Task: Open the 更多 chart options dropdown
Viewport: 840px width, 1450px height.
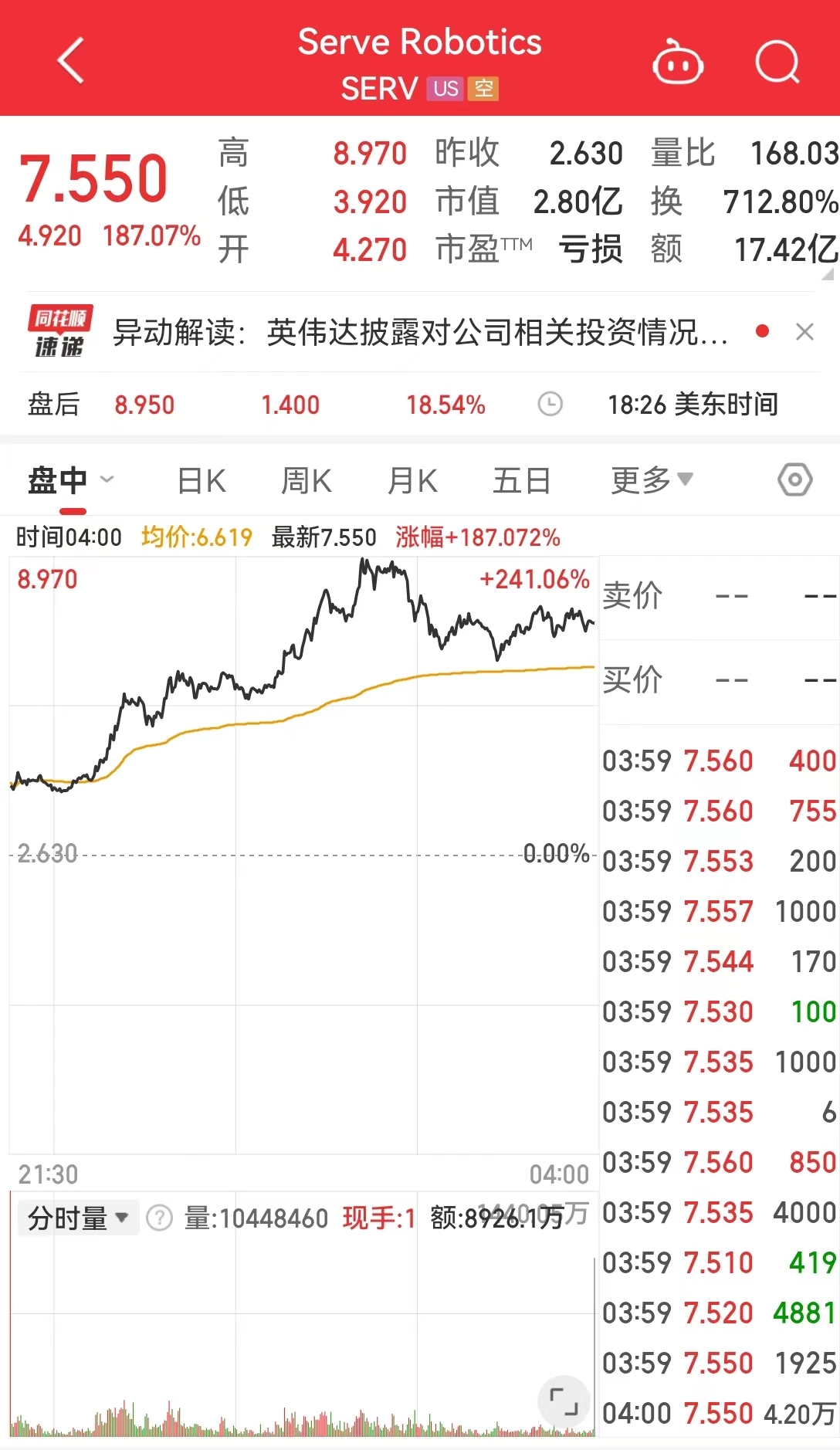Action: tap(651, 480)
